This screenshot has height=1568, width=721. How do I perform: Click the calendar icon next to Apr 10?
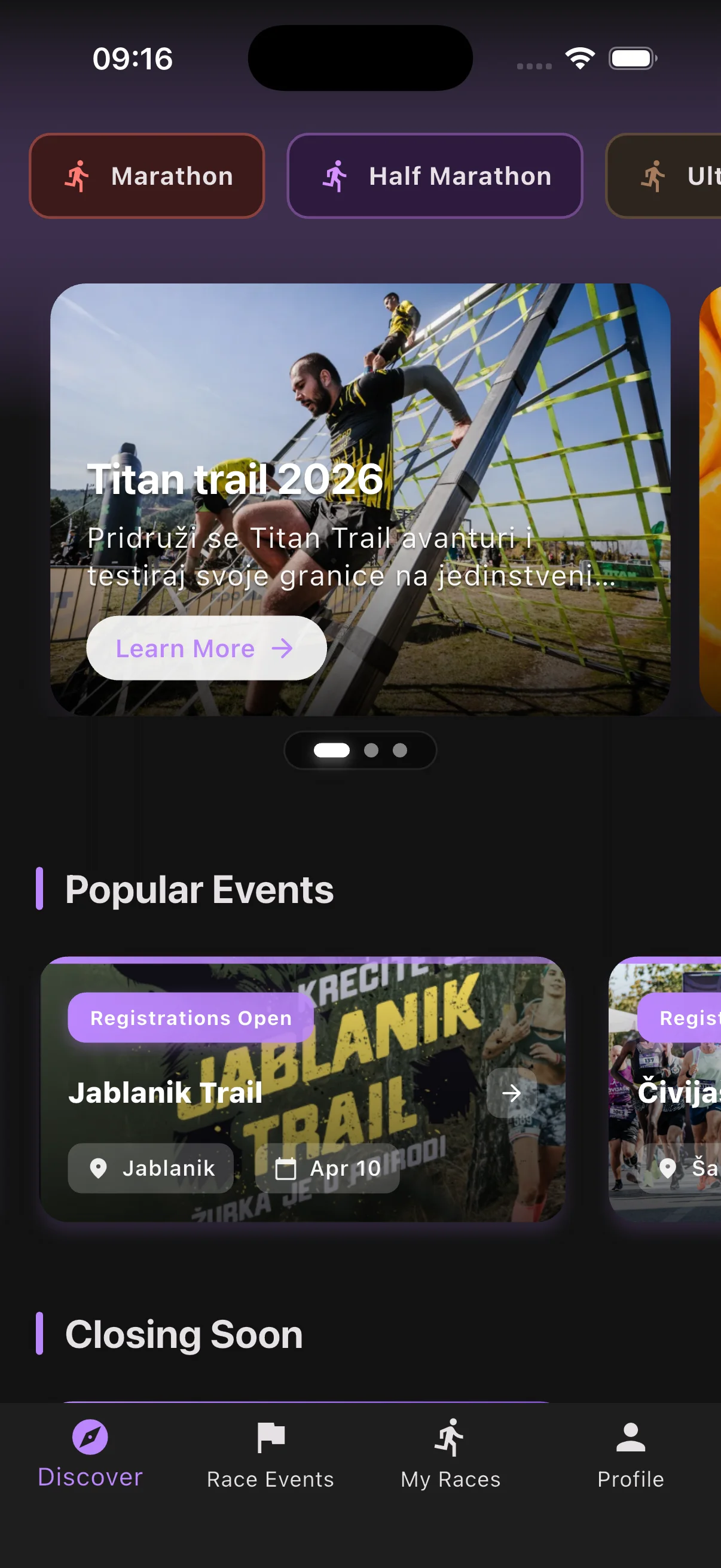pyautogui.click(x=284, y=1168)
